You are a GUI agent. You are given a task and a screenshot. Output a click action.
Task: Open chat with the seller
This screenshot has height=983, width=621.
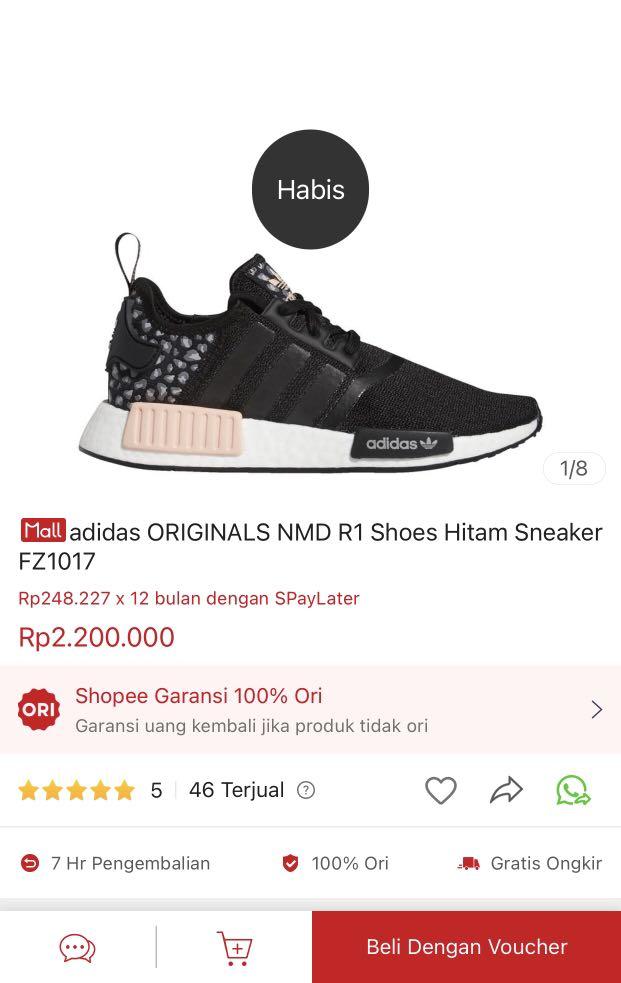click(x=77, y=947)
